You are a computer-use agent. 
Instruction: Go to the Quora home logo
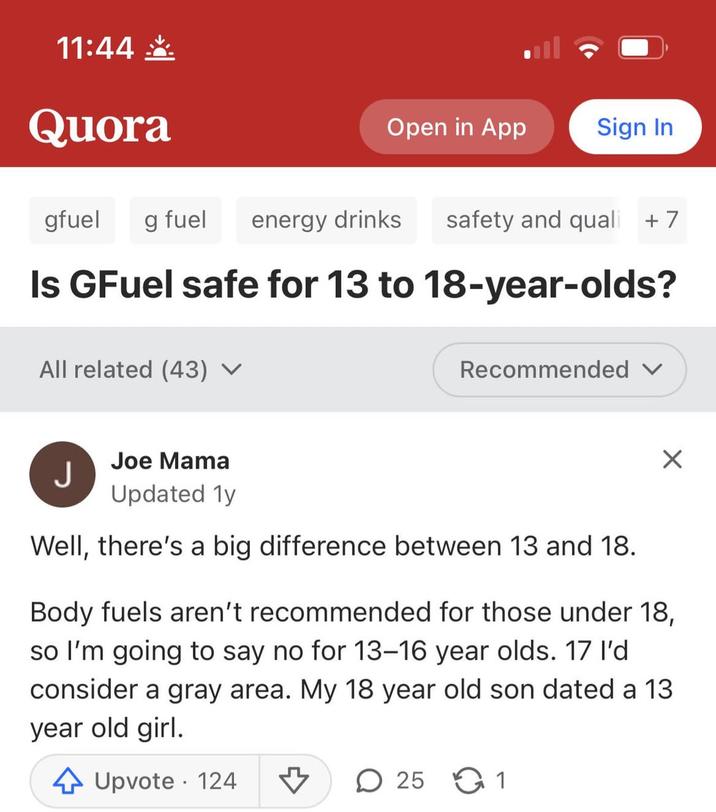(x=100, y=127)
